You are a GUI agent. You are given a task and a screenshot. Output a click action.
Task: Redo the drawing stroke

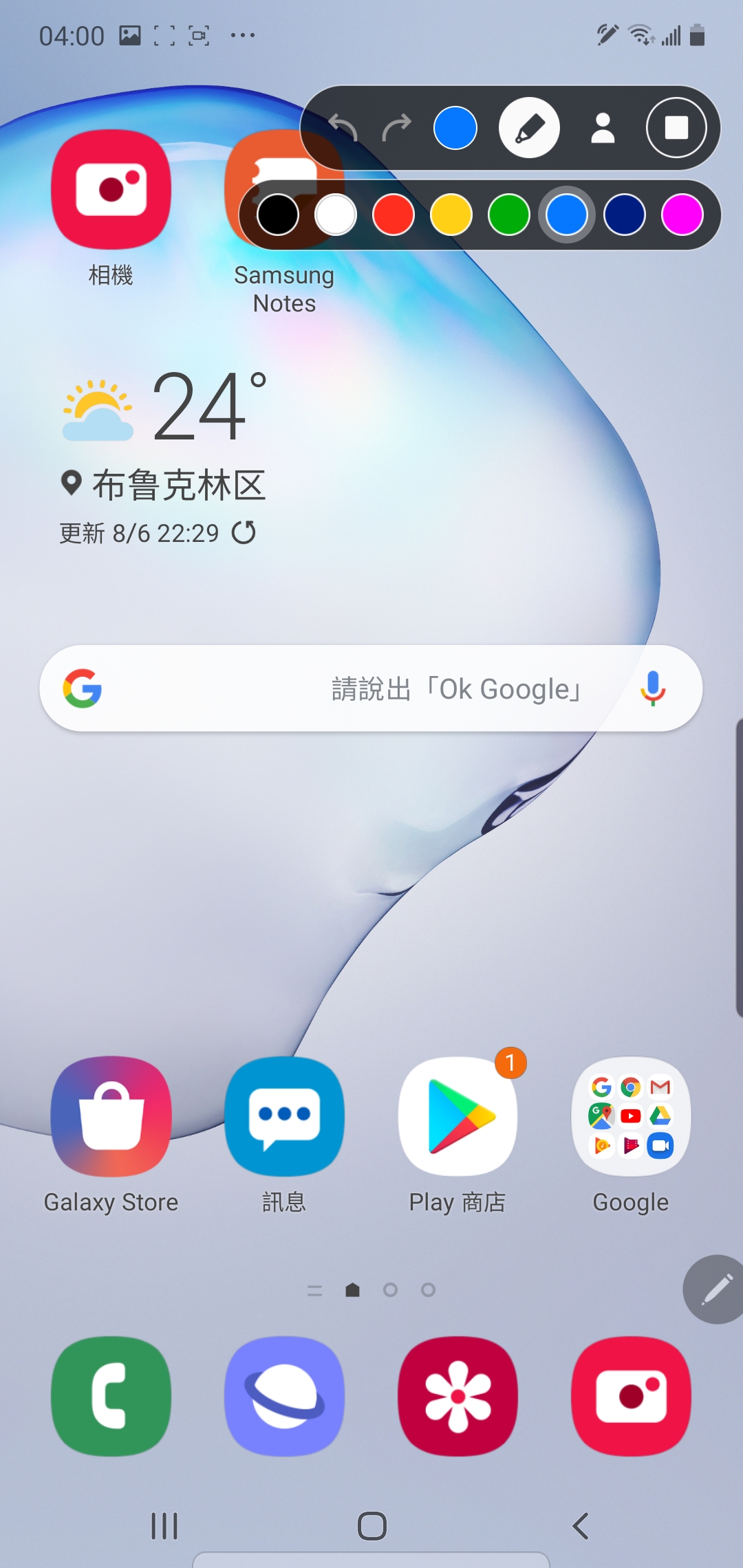tap(397, 128)
